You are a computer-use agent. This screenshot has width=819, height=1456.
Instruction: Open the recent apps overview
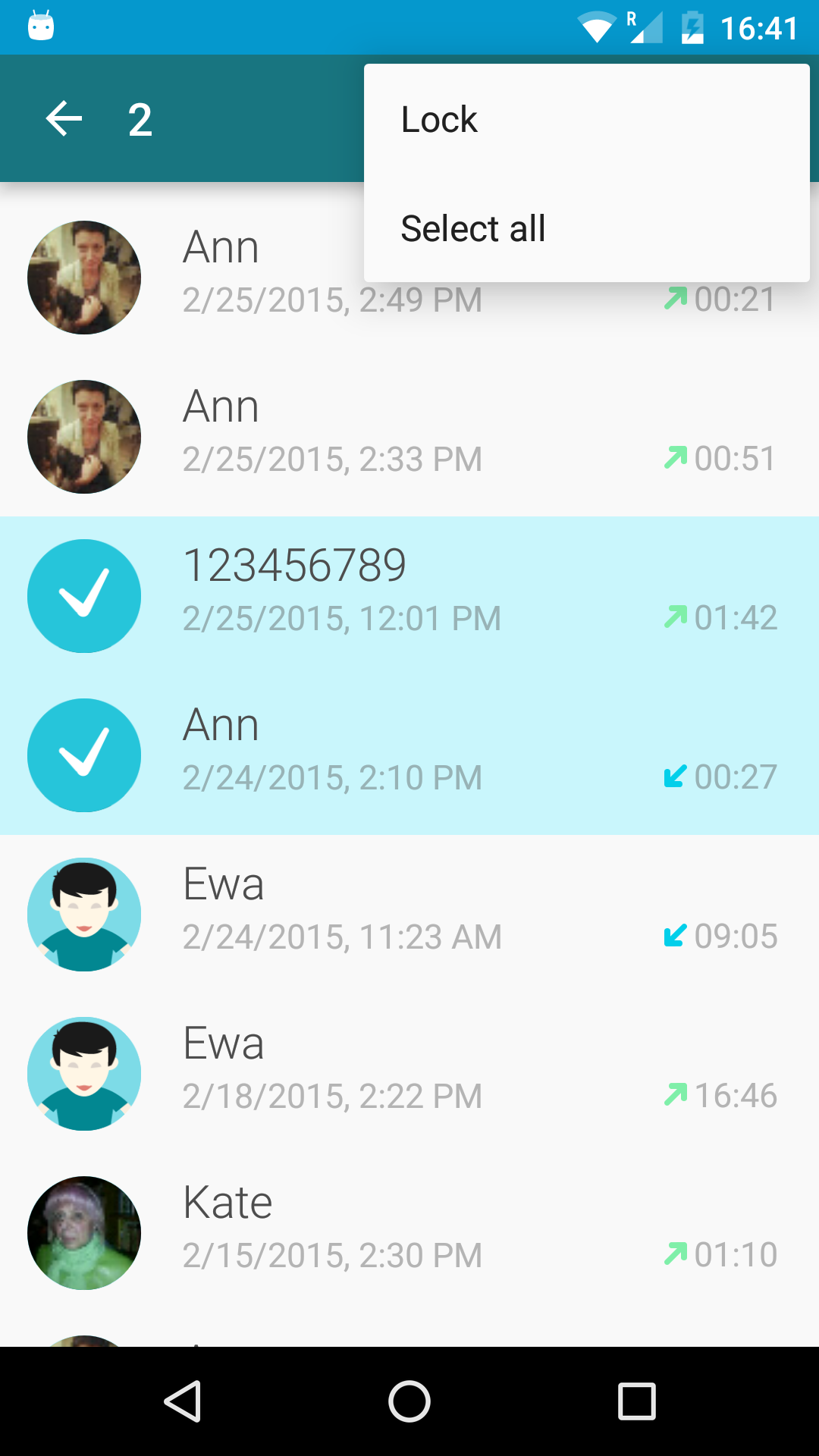pyautogui.click(x=637, y=1401)
